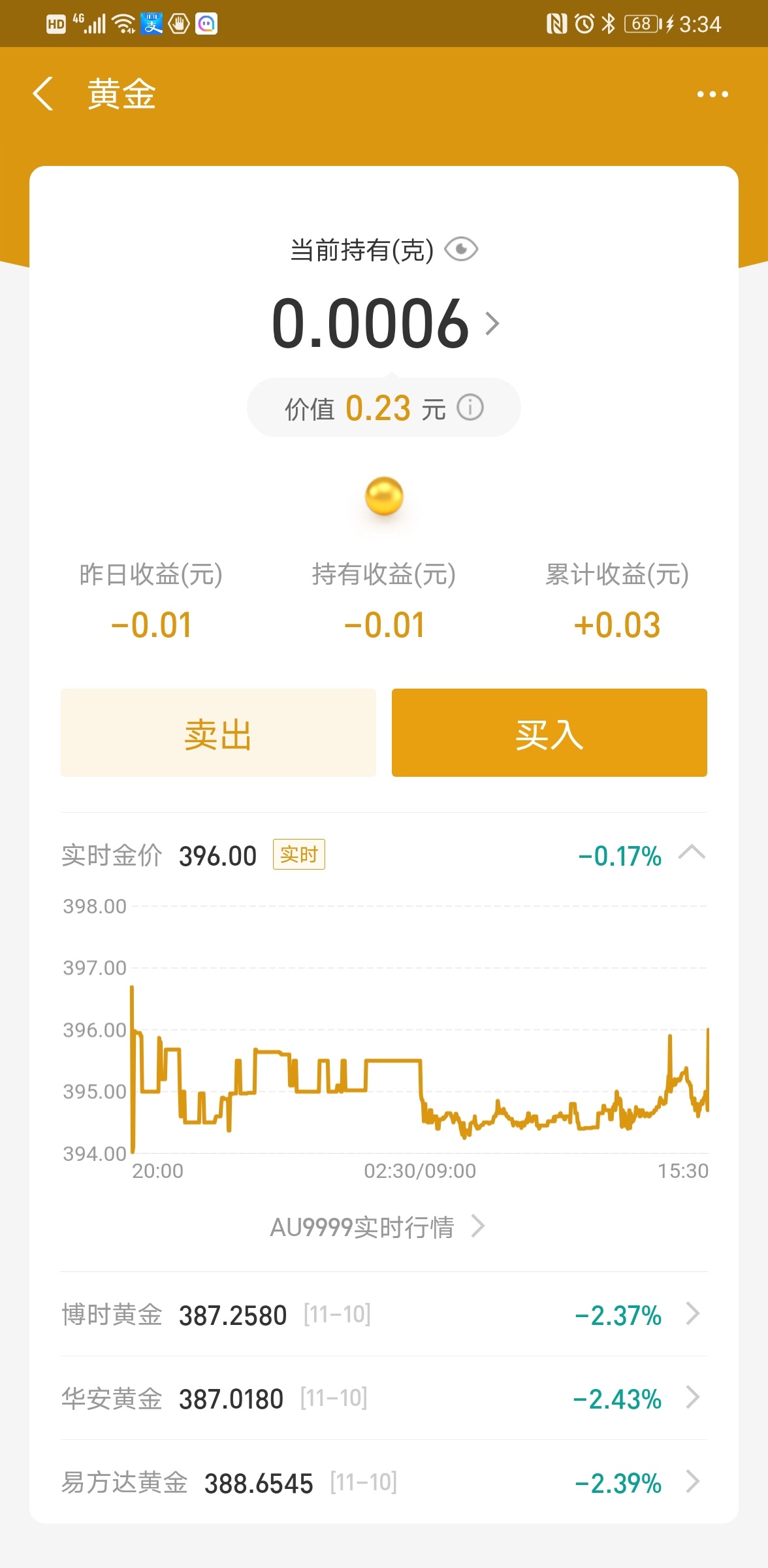Open the three-dot overflow menu
768x1568 pixels.
click(x=712, y=94)
